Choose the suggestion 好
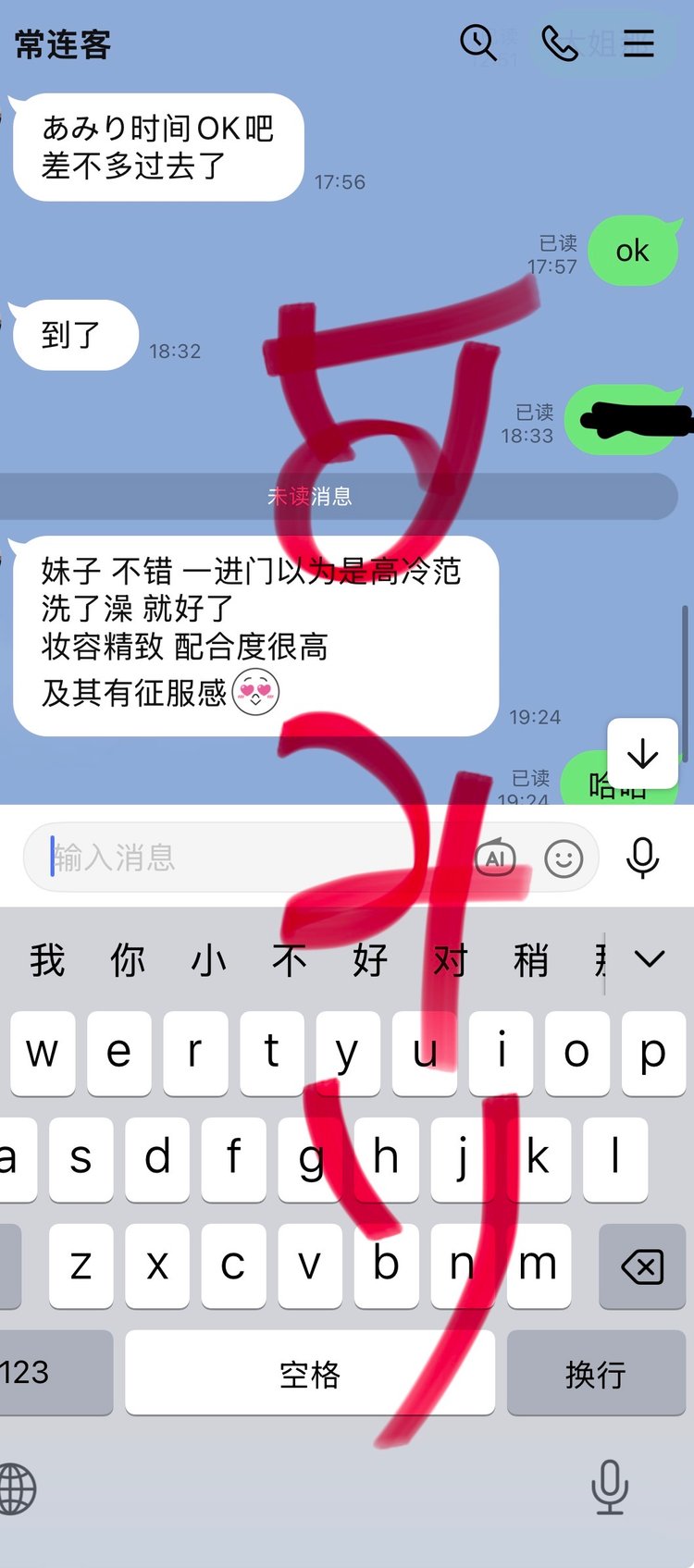The height and width of the screenshot is (1568, 694). [370, 960]
